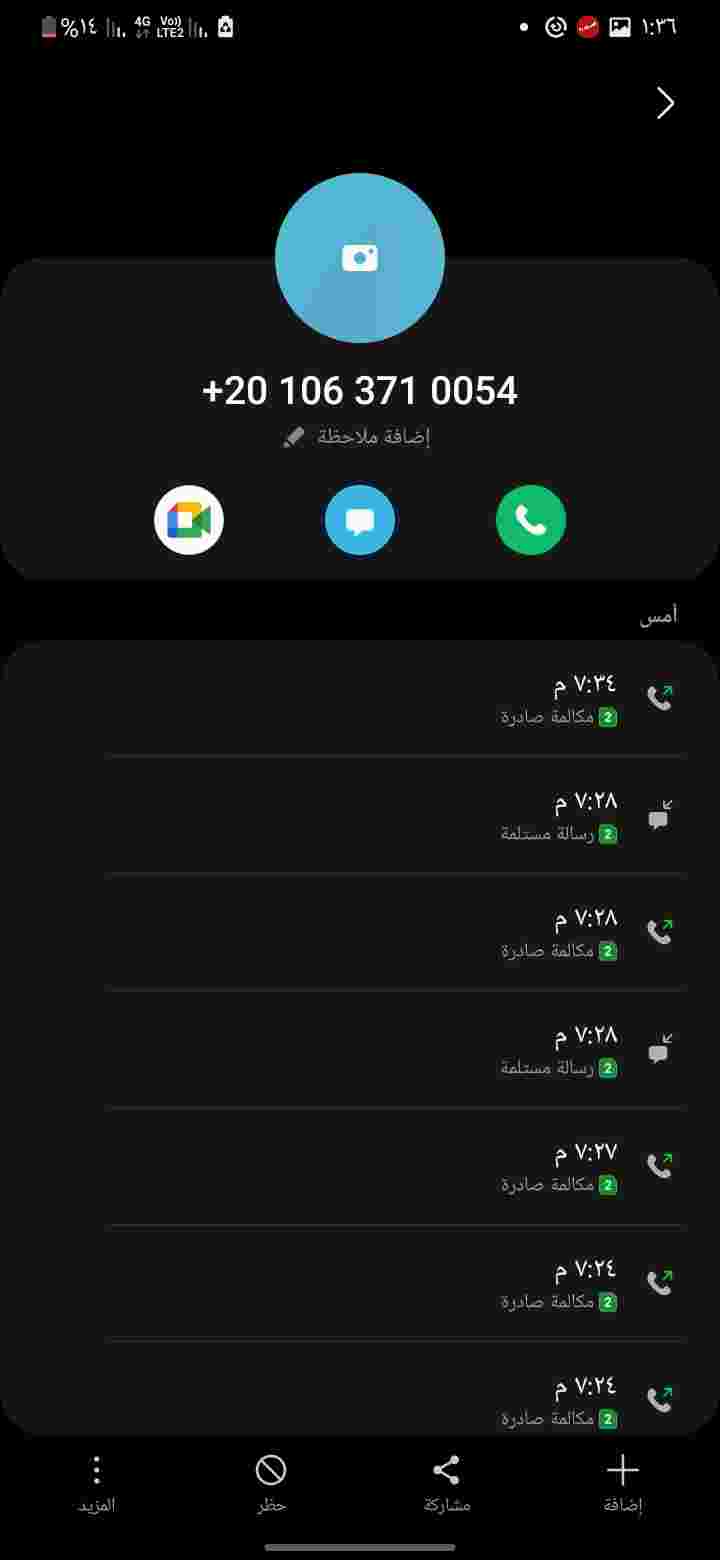Share this number via مشاركة
Viewport: 720px width, 1560px height.
[446, 1485]
